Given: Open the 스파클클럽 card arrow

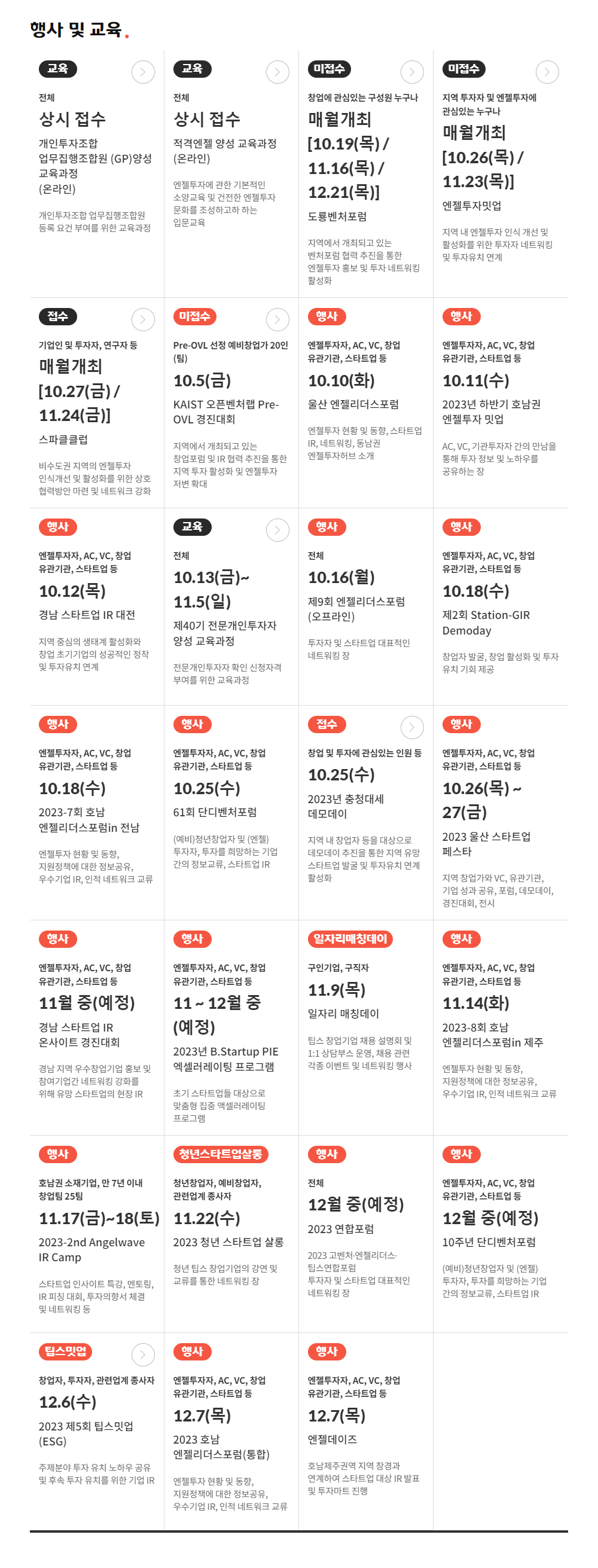Looking at the screenshot, I should click(143, 319).
